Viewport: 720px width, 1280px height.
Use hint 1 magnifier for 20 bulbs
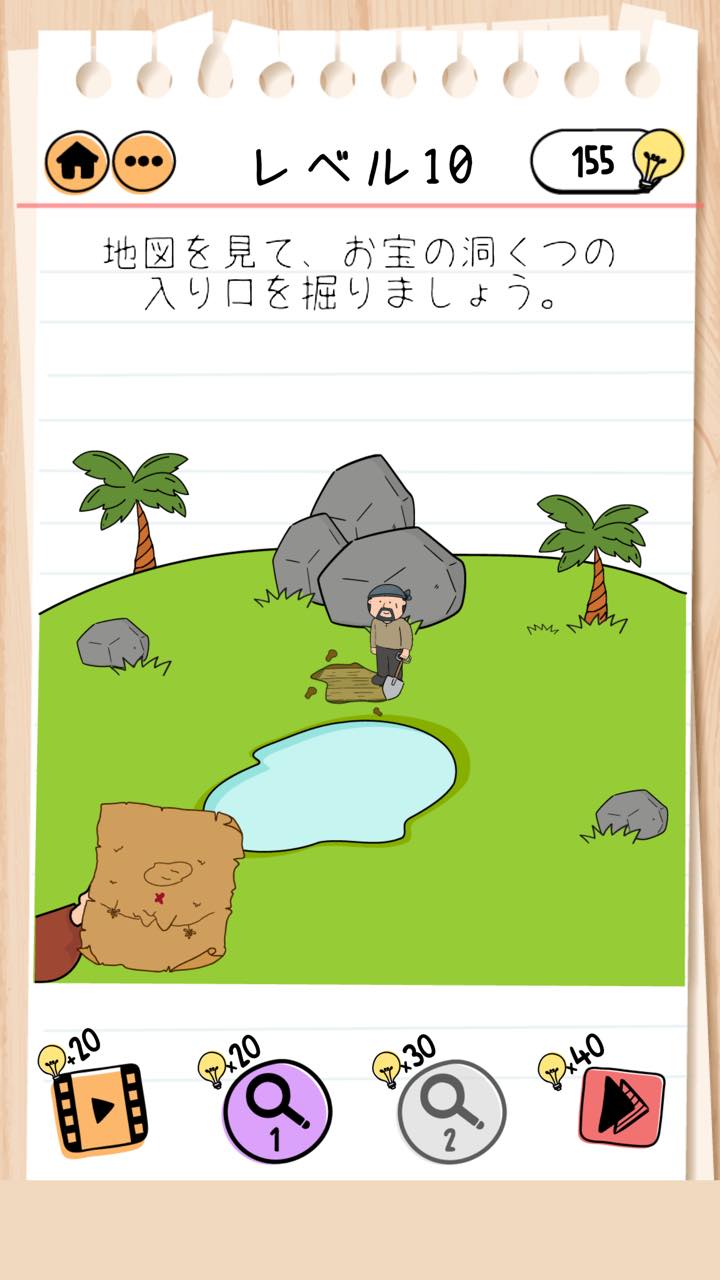click(277, 1110)
